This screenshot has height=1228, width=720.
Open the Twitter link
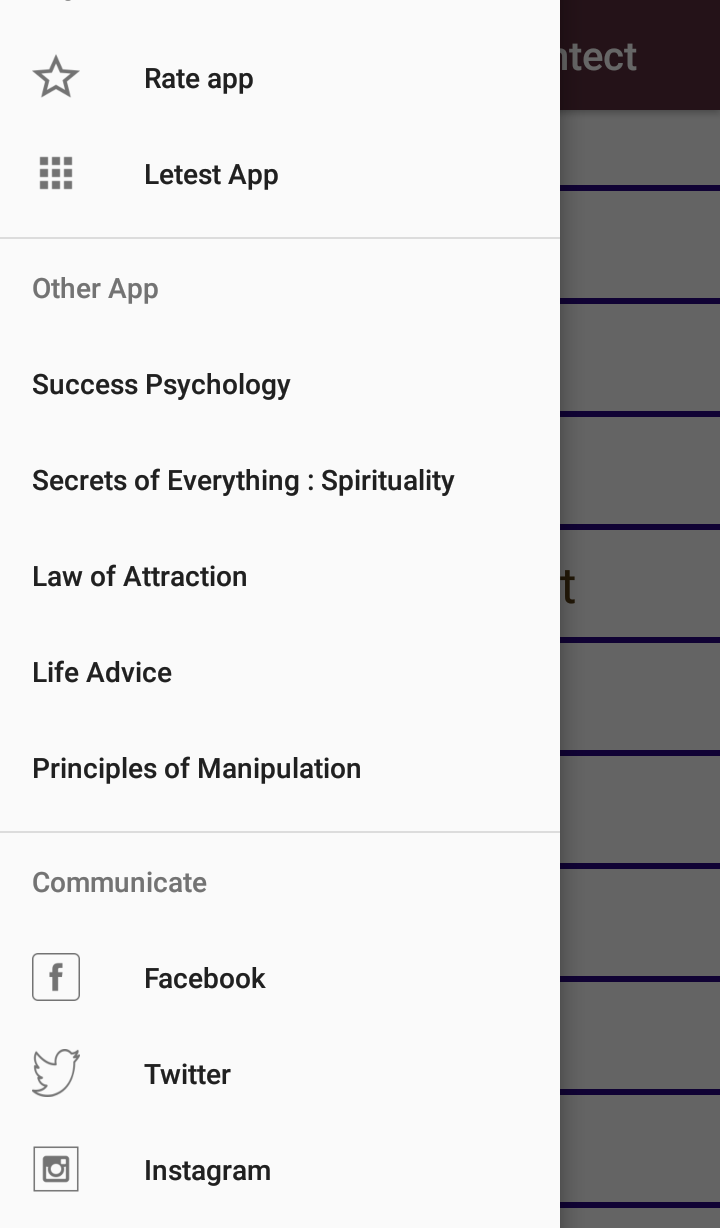(x=280, y=1074)
